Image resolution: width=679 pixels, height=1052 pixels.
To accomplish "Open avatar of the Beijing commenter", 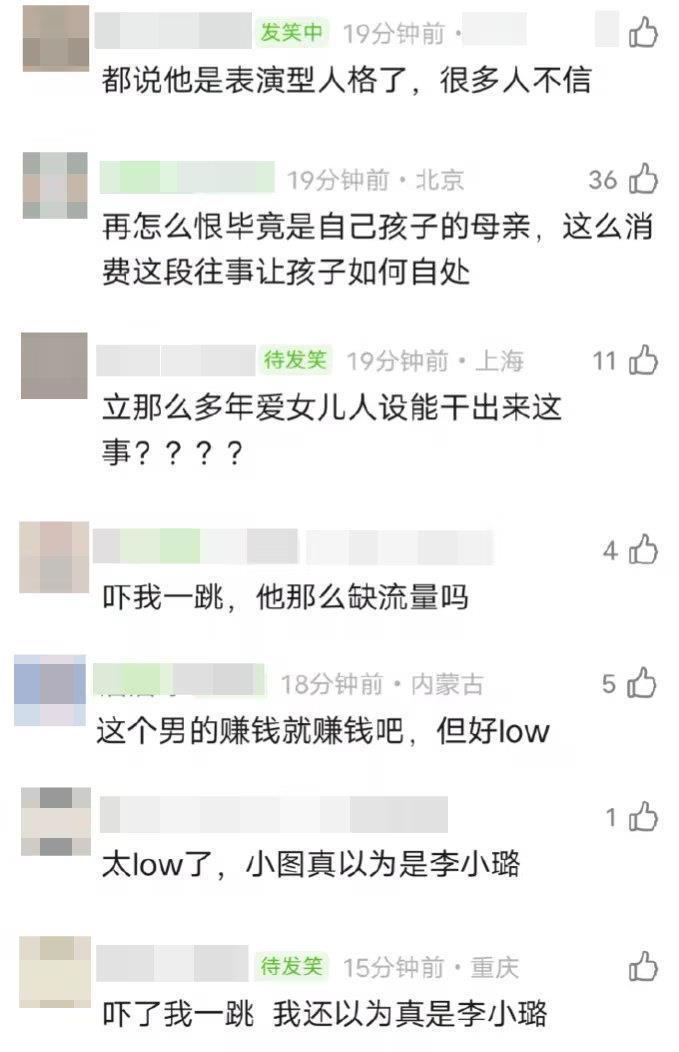I will point(55,185).
